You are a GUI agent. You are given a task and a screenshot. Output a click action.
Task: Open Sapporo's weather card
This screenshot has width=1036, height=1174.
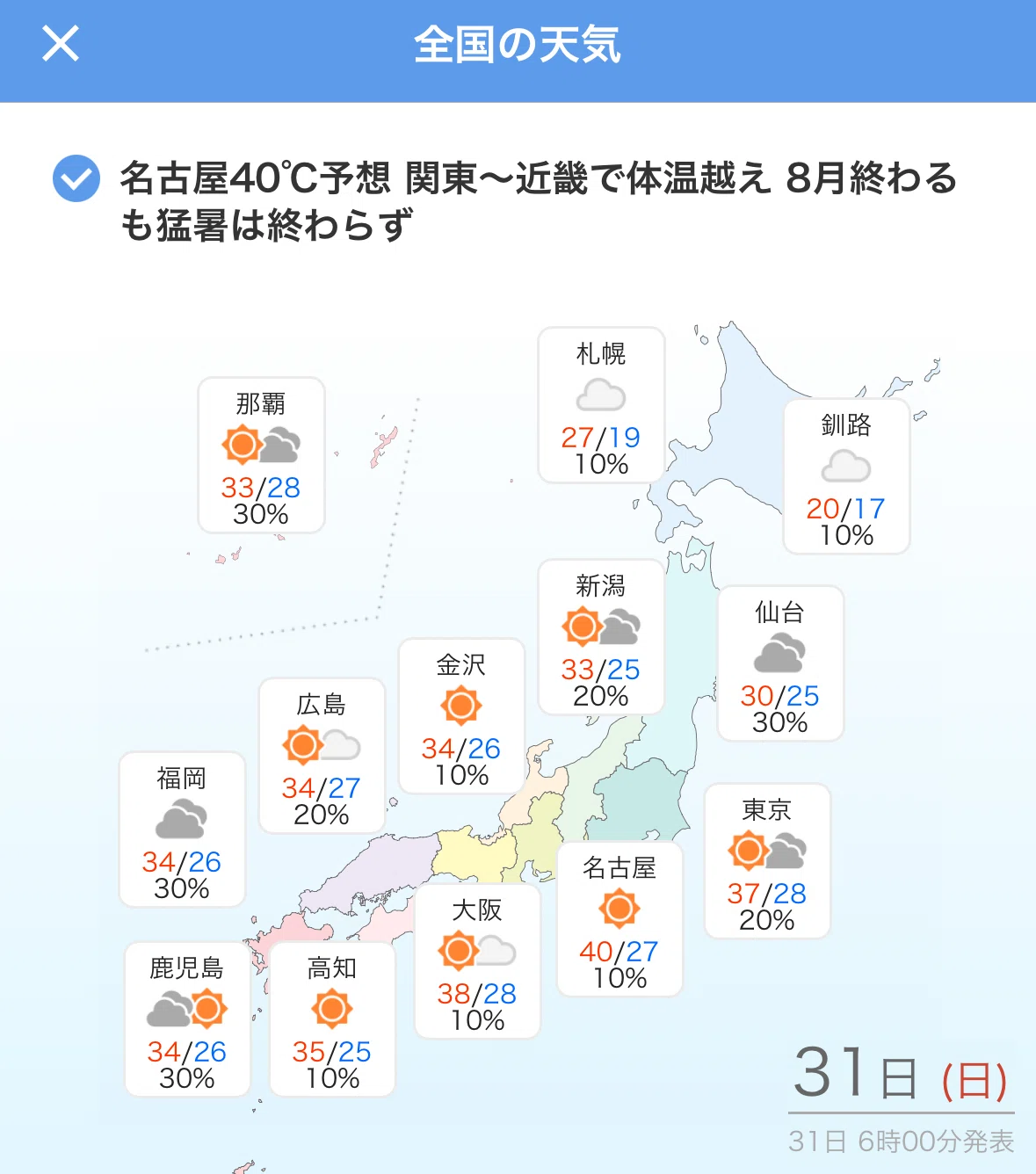[601, 405]
